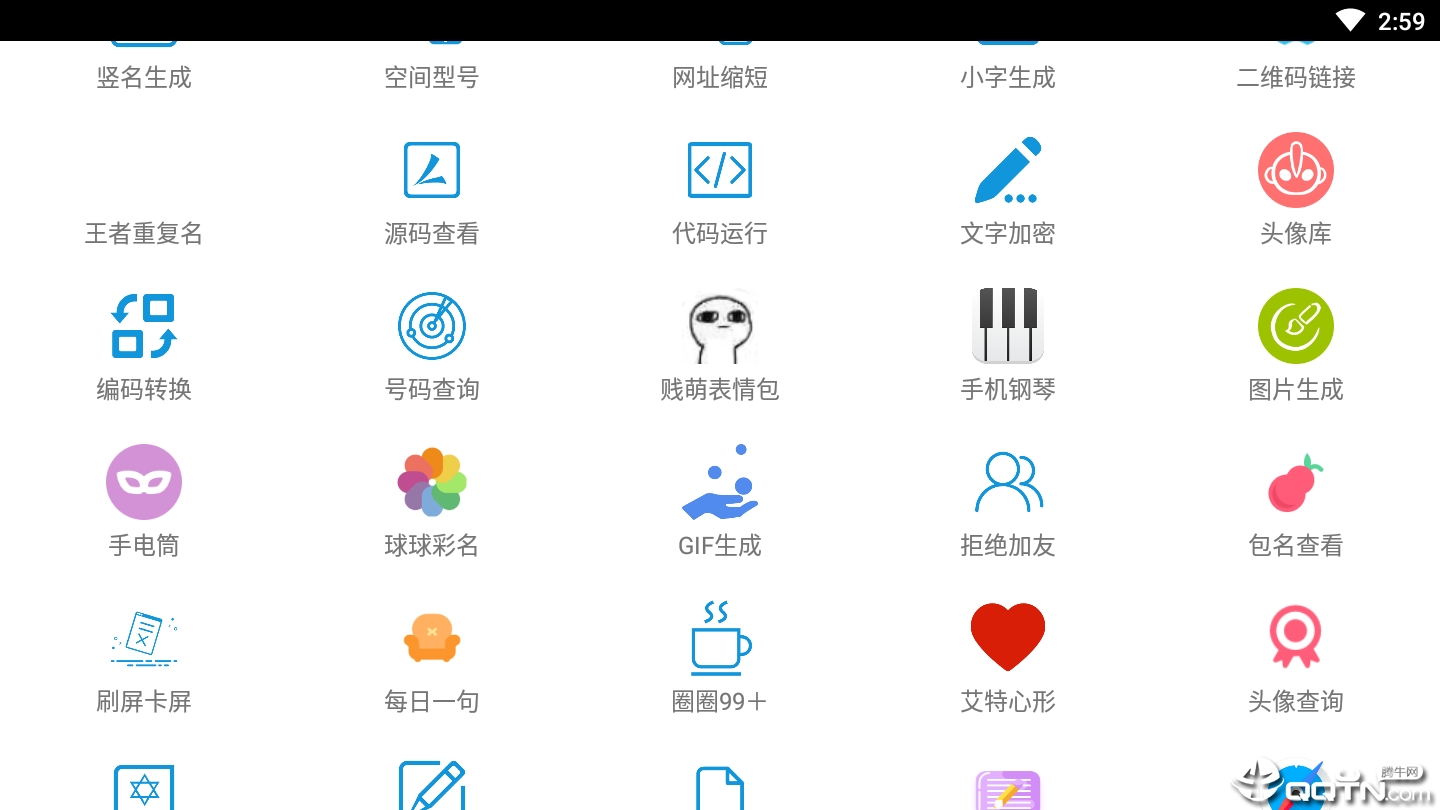Open 球球彩名 tool
The height and width of the screenshot is (810, 1440).
432,482
